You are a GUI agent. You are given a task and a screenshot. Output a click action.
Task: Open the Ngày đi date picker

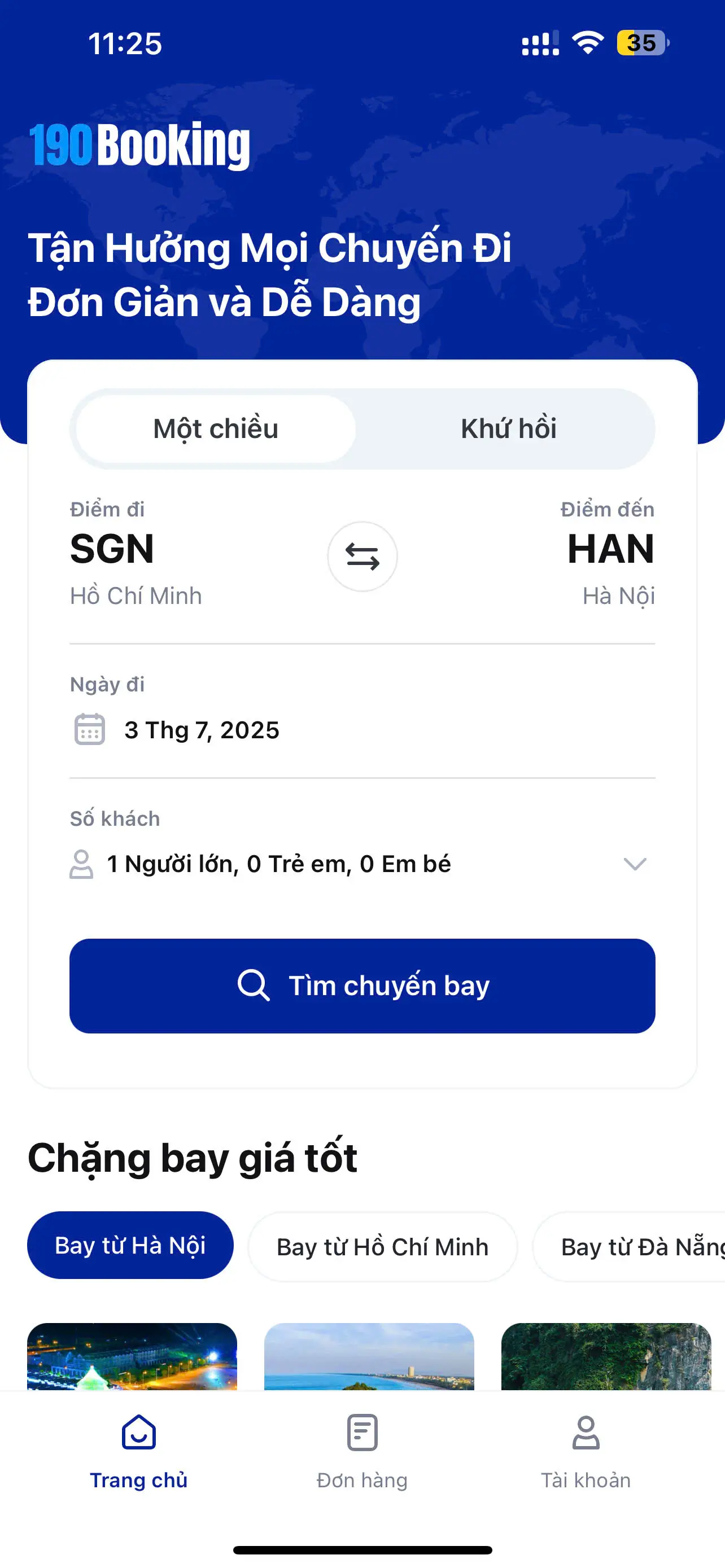tap(202, 730)
